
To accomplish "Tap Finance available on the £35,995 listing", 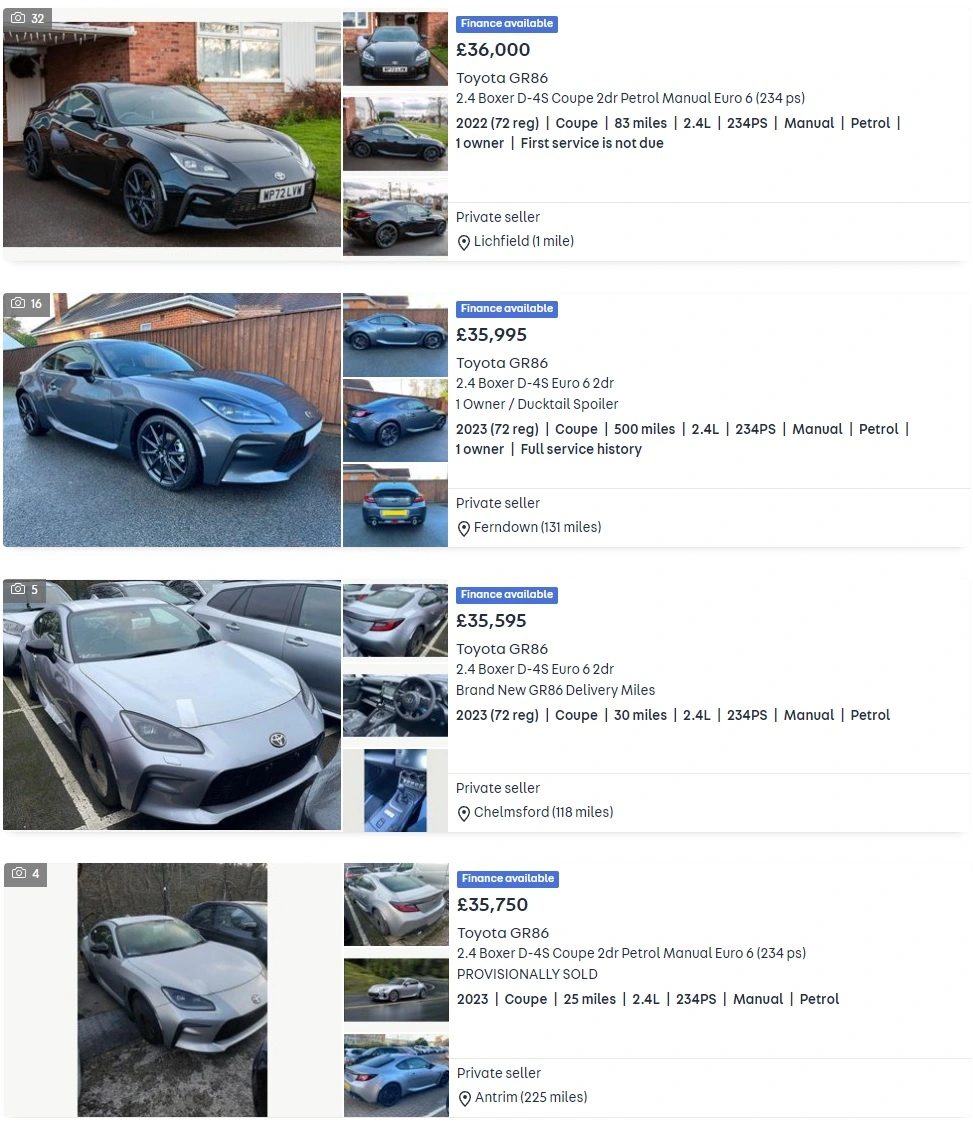I will [x=507, y=309].
